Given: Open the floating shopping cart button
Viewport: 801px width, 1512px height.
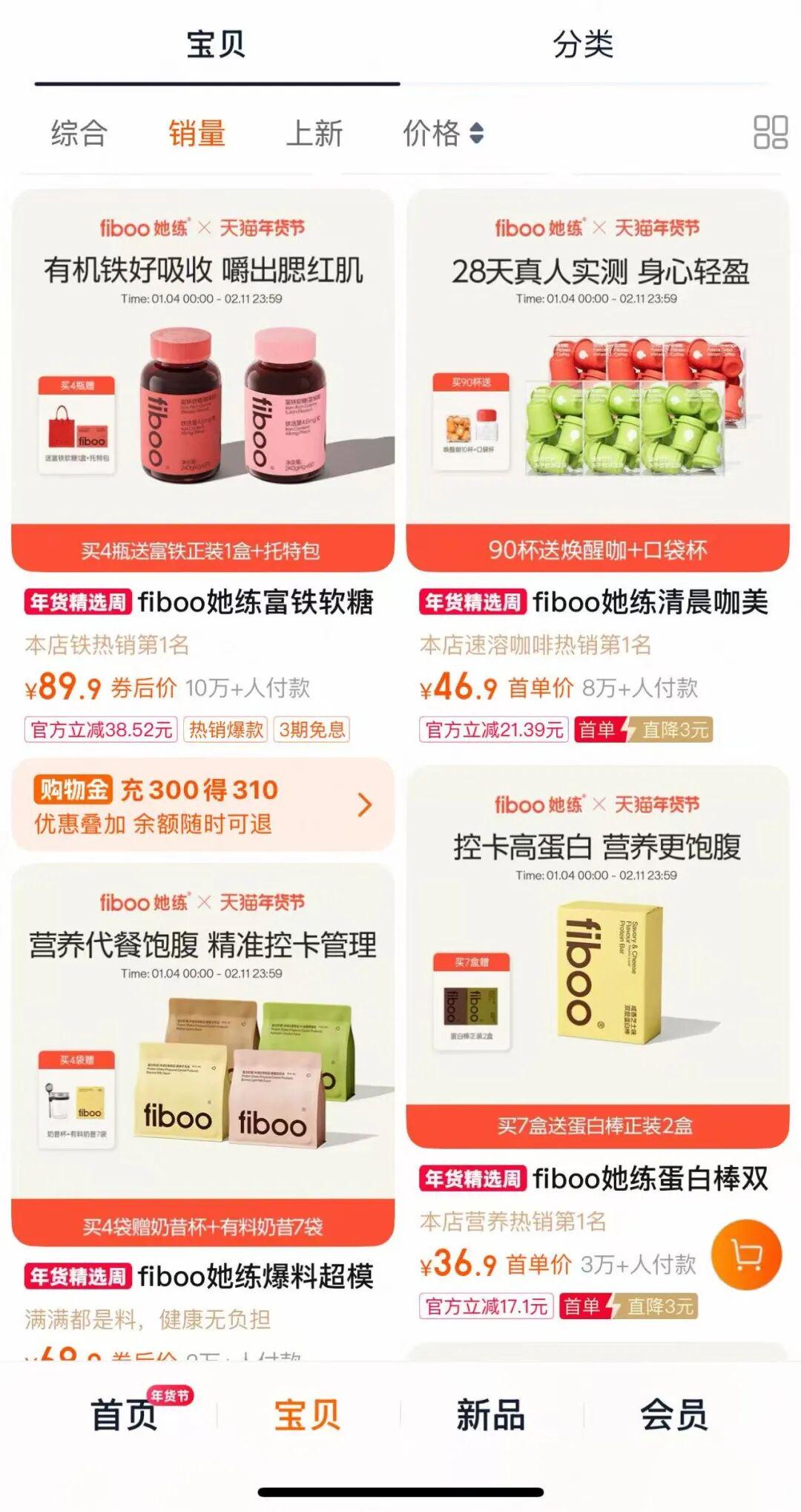Looking at the screenshot, I should [x=746, y=1255].
